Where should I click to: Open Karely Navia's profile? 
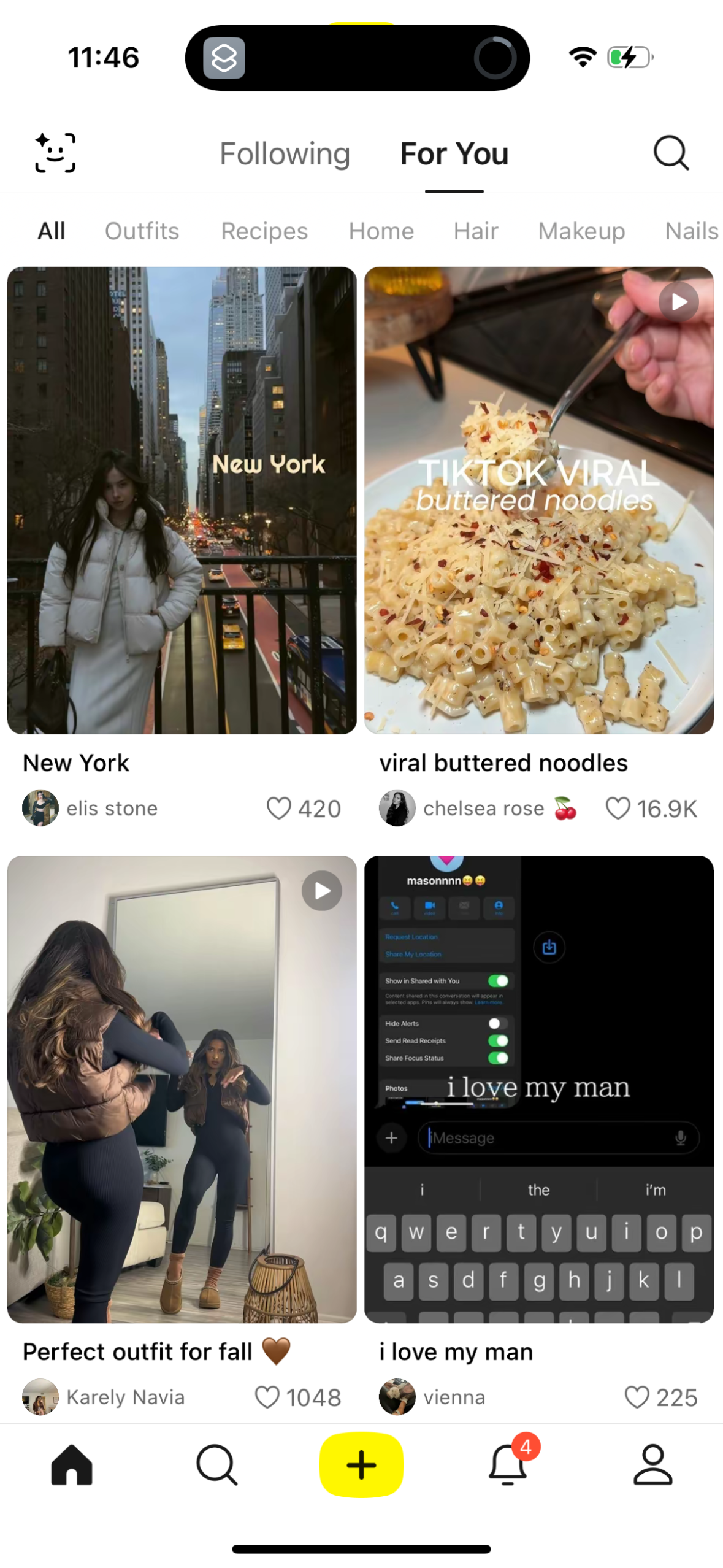click(40, 1397)
